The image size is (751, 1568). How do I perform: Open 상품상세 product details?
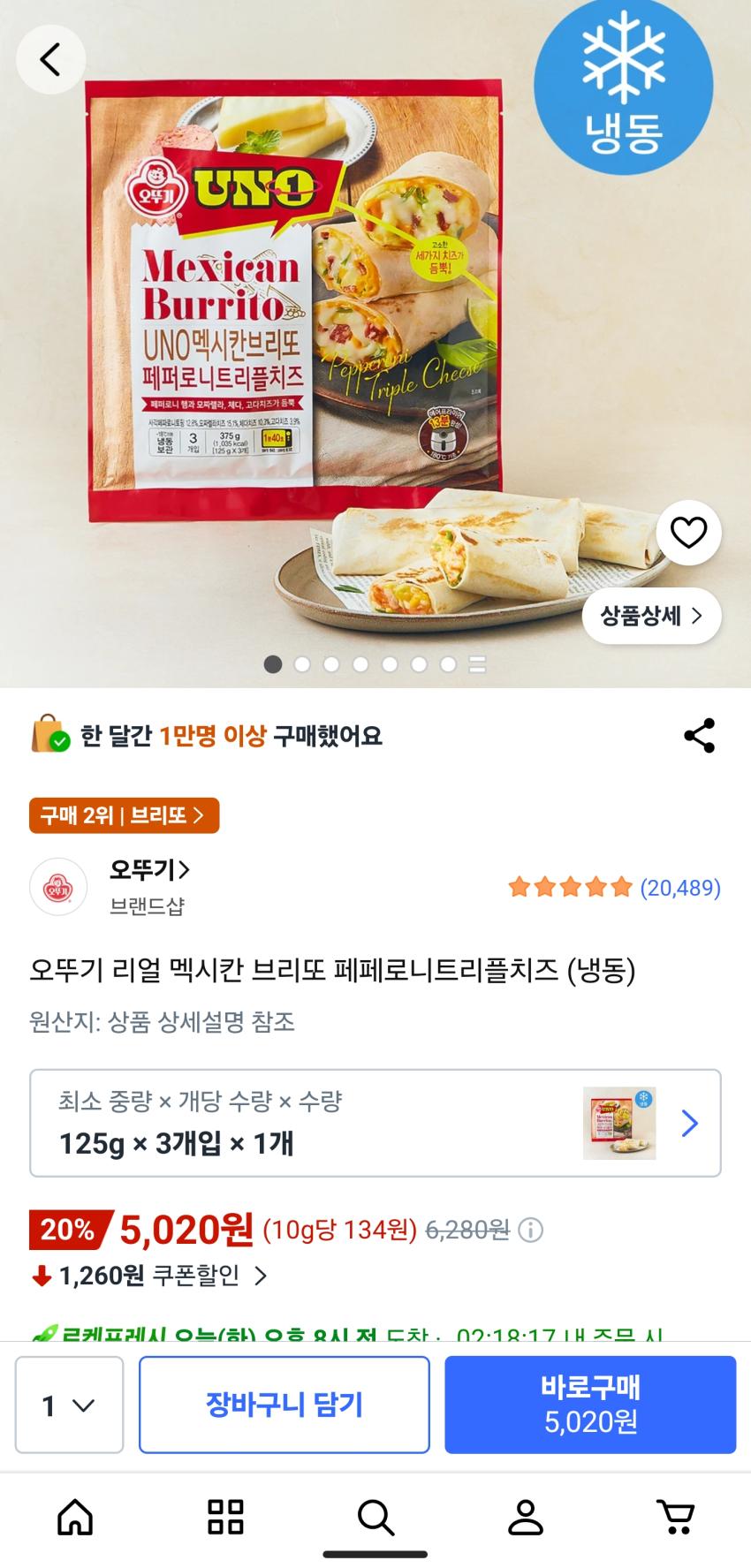pos(651,616)
